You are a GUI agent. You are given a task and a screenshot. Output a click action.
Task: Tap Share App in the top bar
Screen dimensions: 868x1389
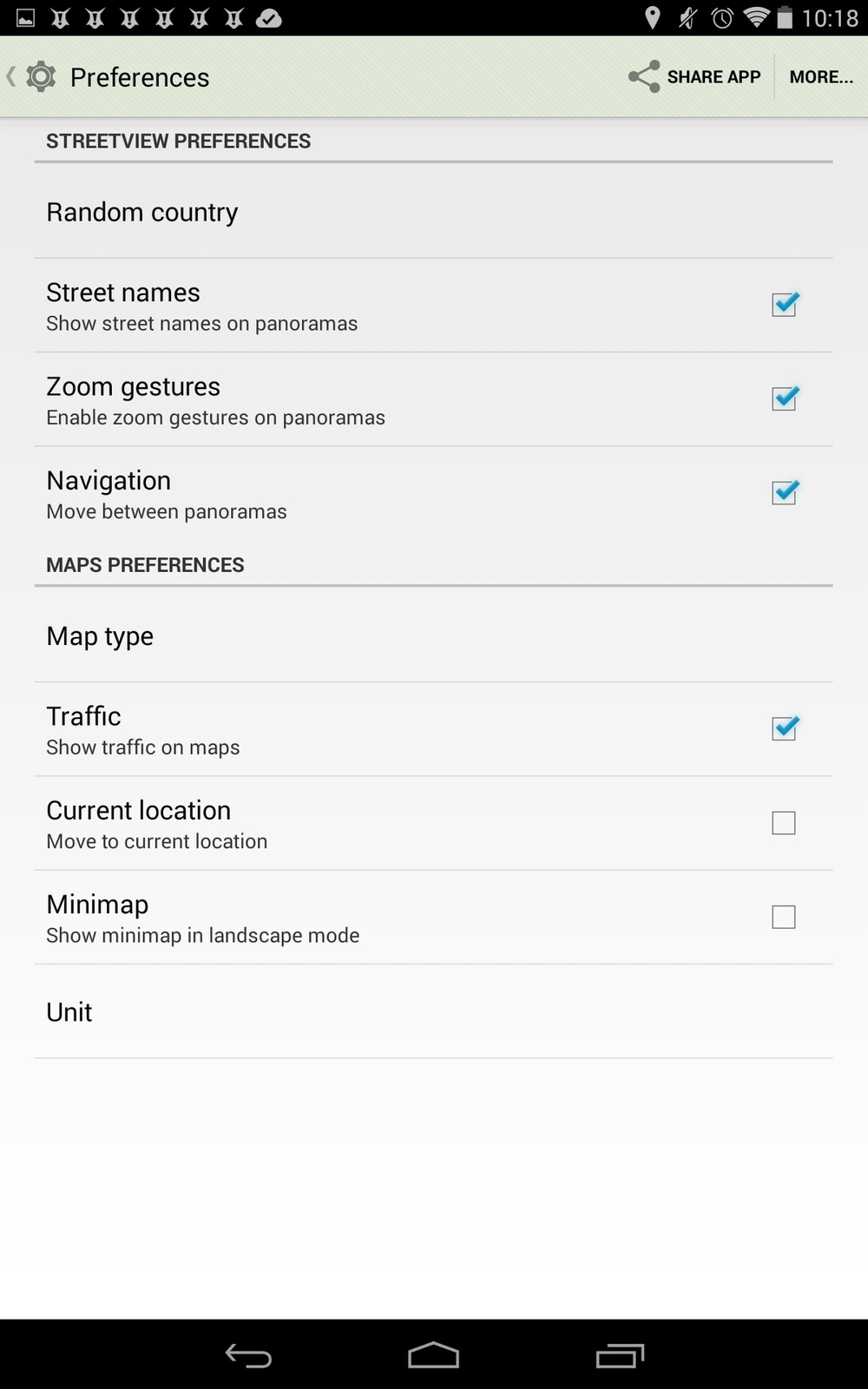pos(694,77)
